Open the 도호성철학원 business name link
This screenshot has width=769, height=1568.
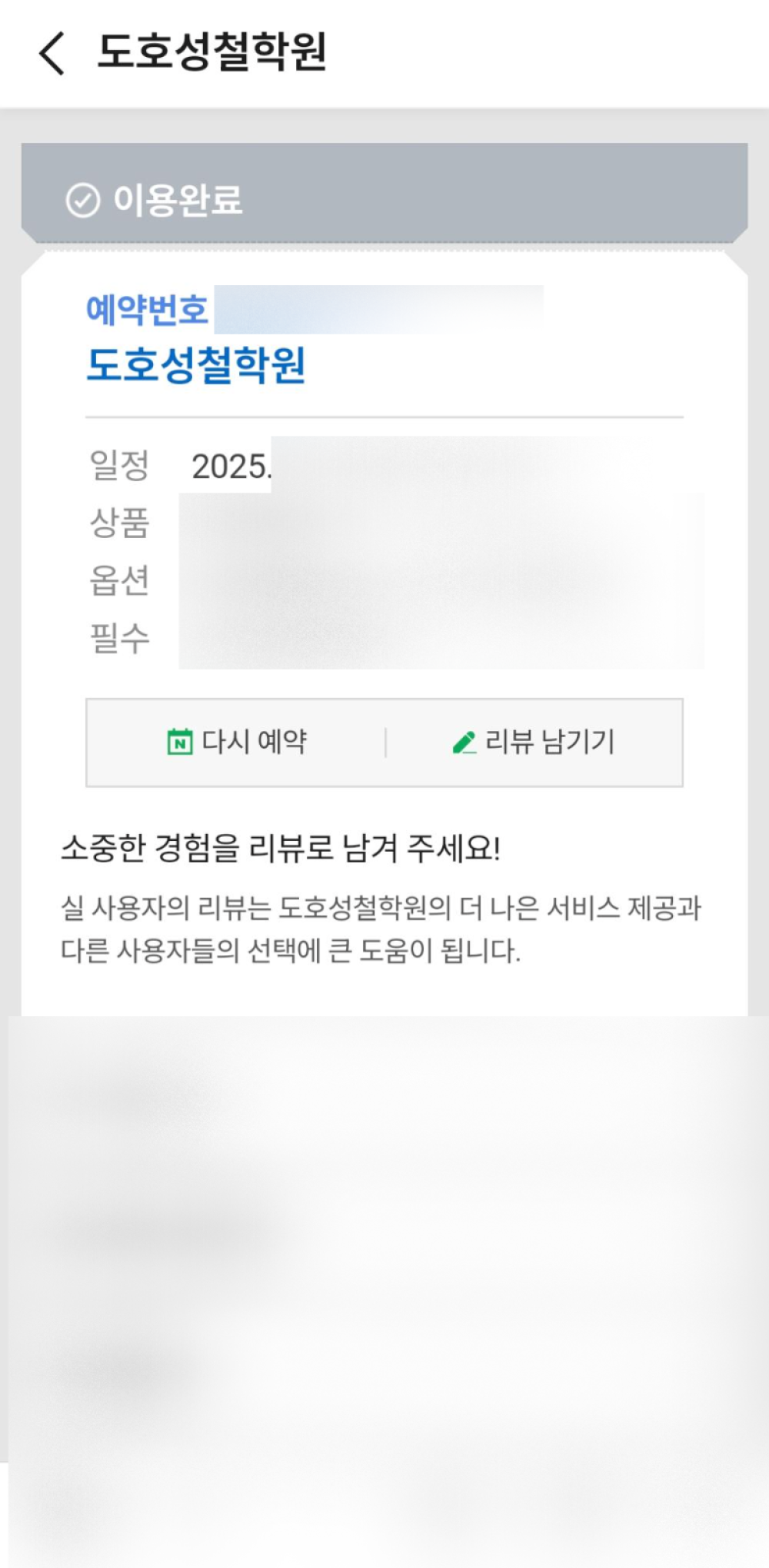click(196, 365)
